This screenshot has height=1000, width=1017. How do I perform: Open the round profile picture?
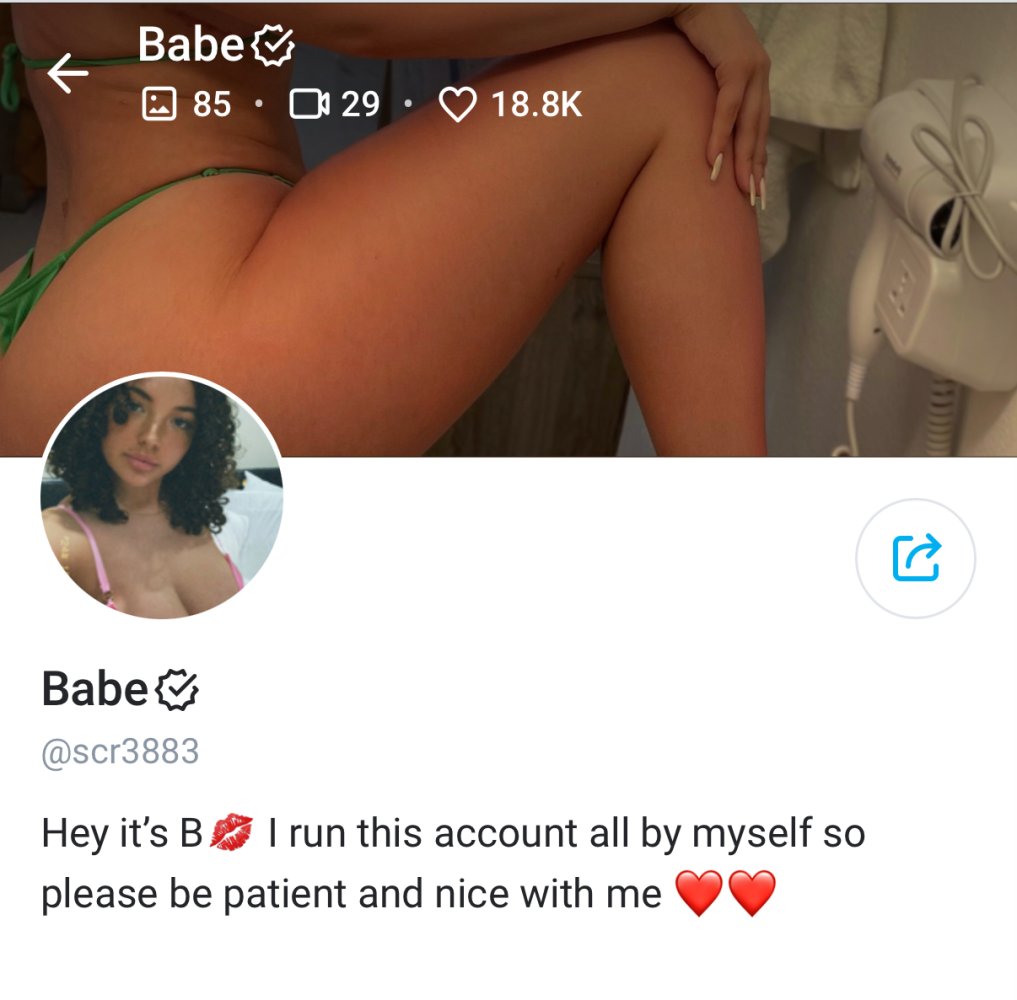click(161, 496)
